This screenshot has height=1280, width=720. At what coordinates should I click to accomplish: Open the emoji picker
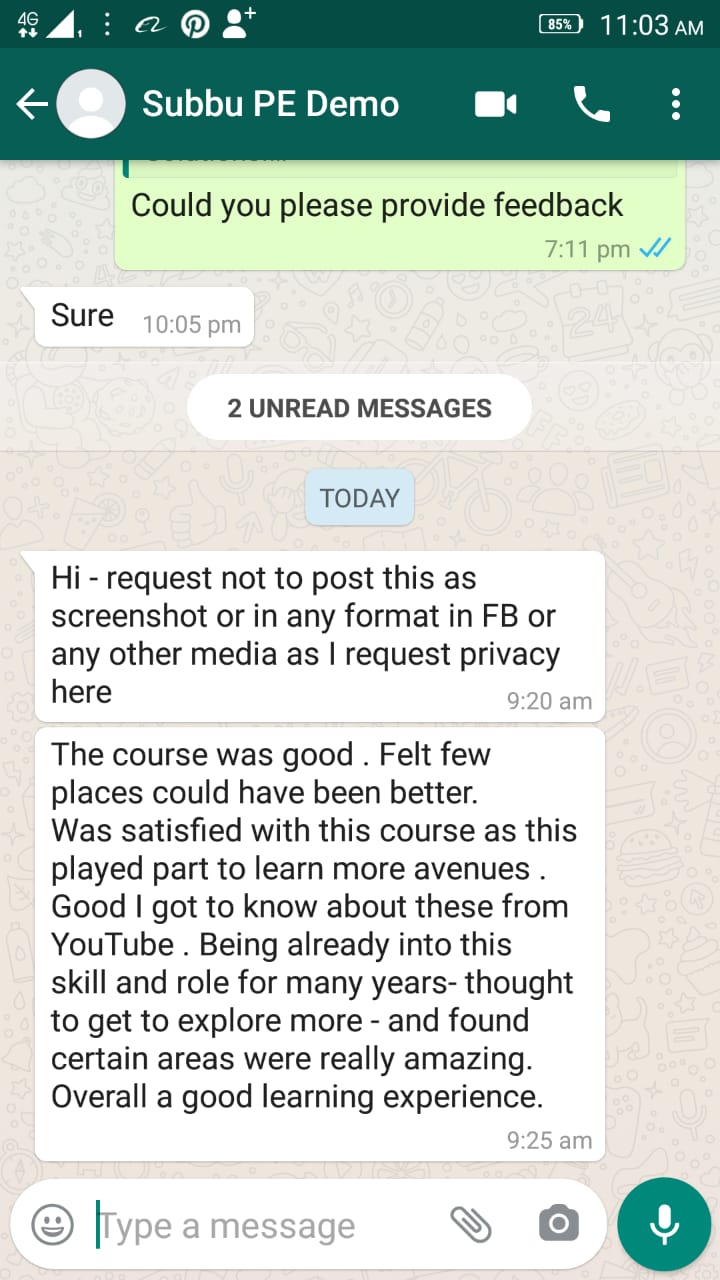point(52,1224)
